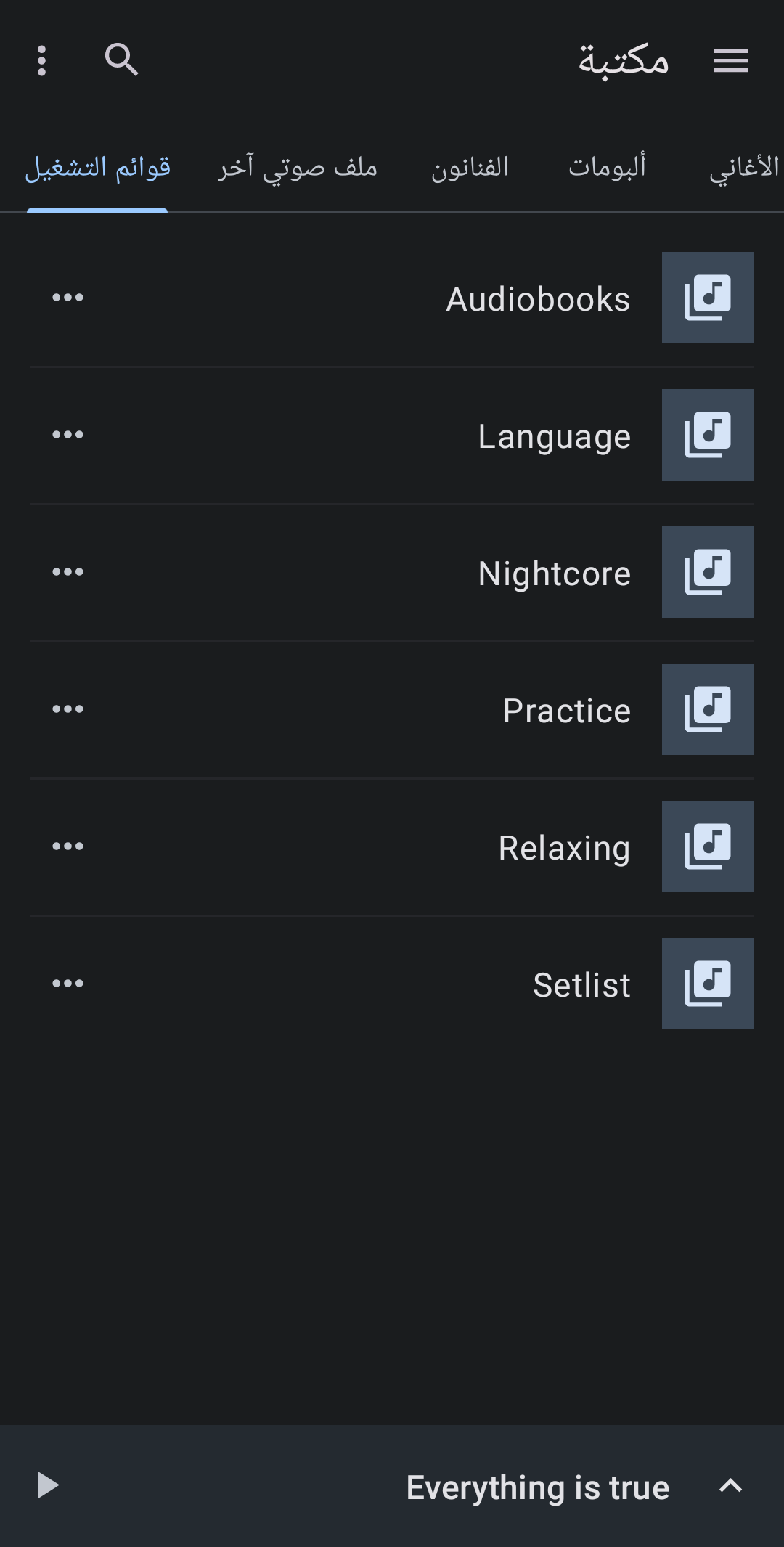Open the Nightcore playlist
The width and height of the screenshot is (784, 1547).
coord(392,573)
